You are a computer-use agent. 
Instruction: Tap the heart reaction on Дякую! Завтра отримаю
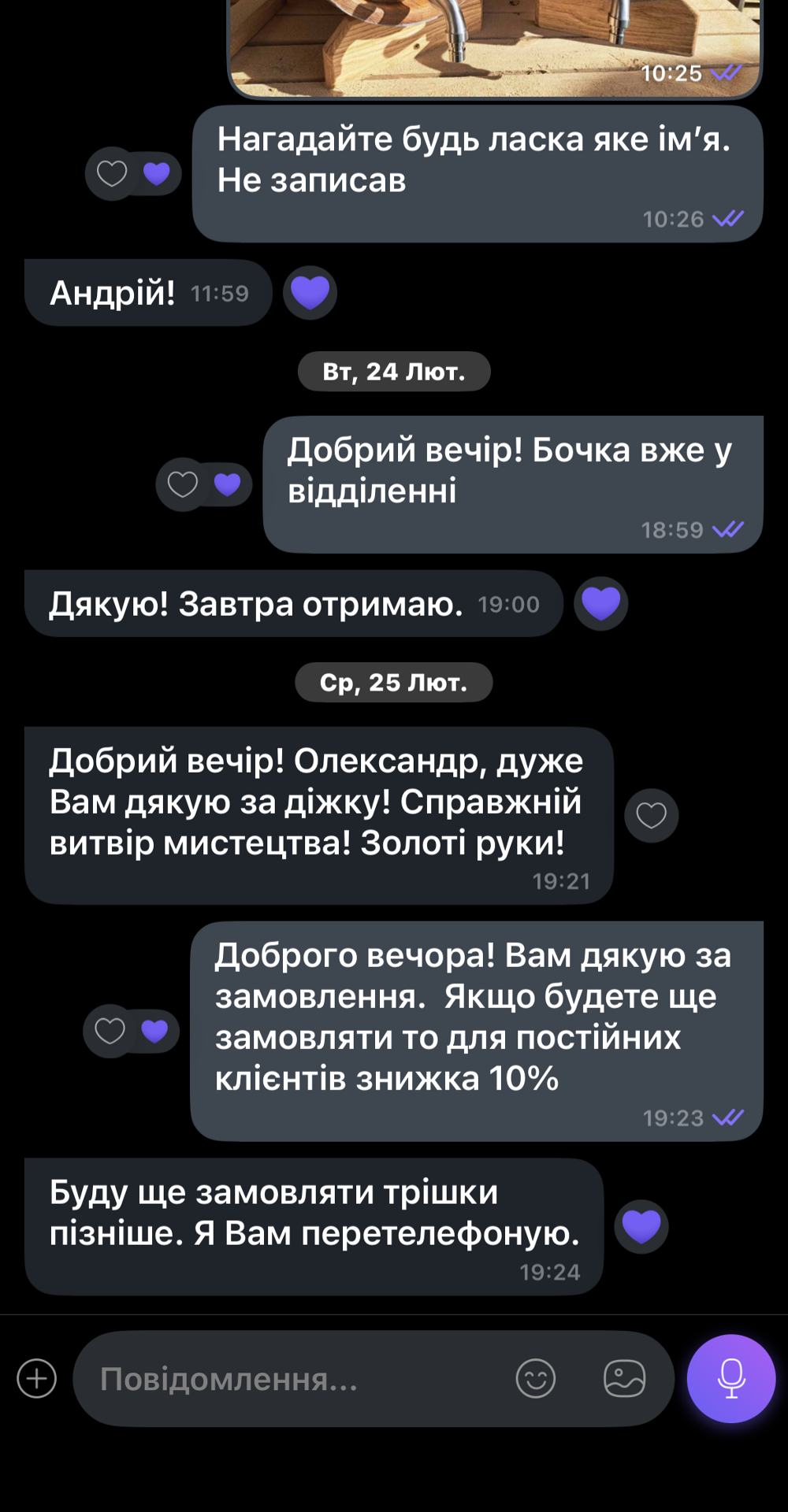(x=600, y=604)
